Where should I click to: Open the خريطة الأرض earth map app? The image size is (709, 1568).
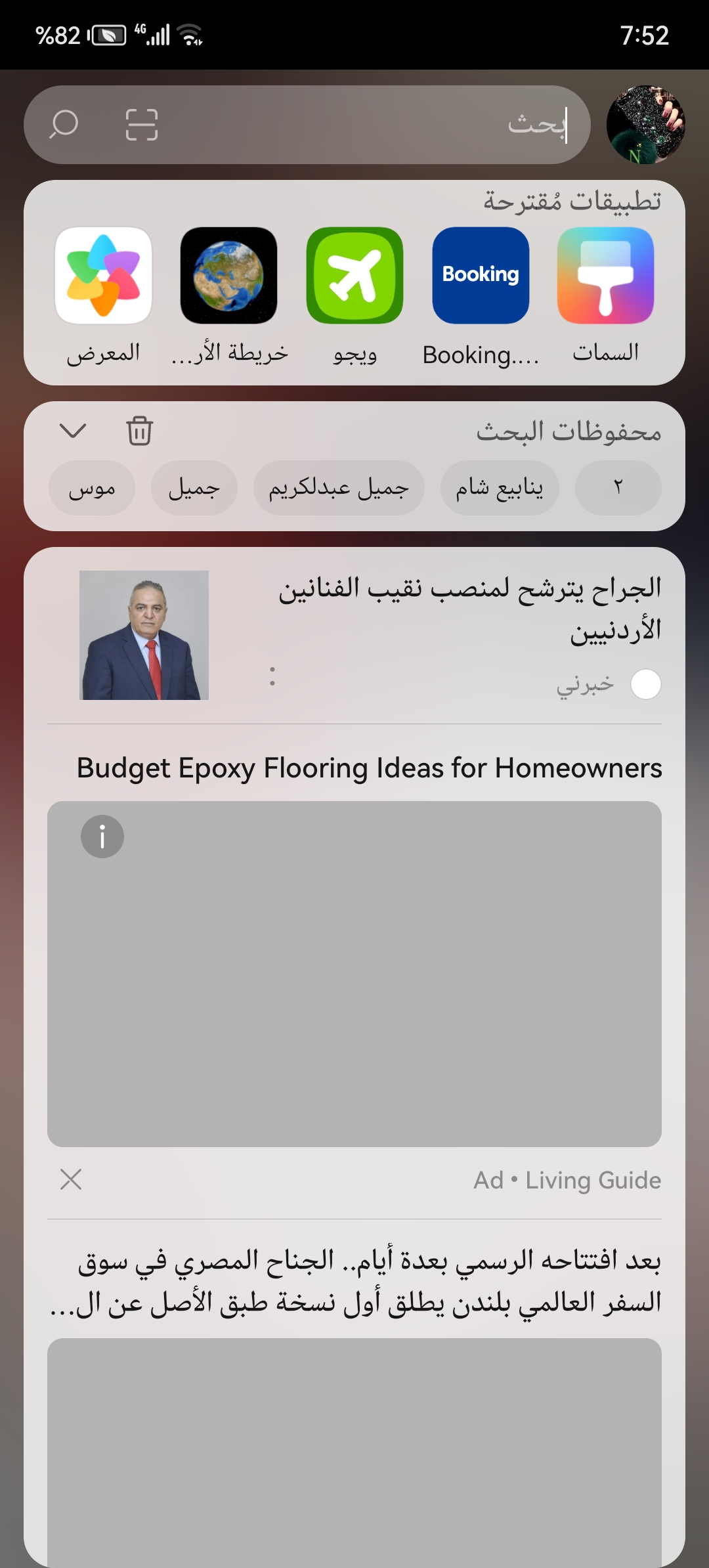(229, 276)
